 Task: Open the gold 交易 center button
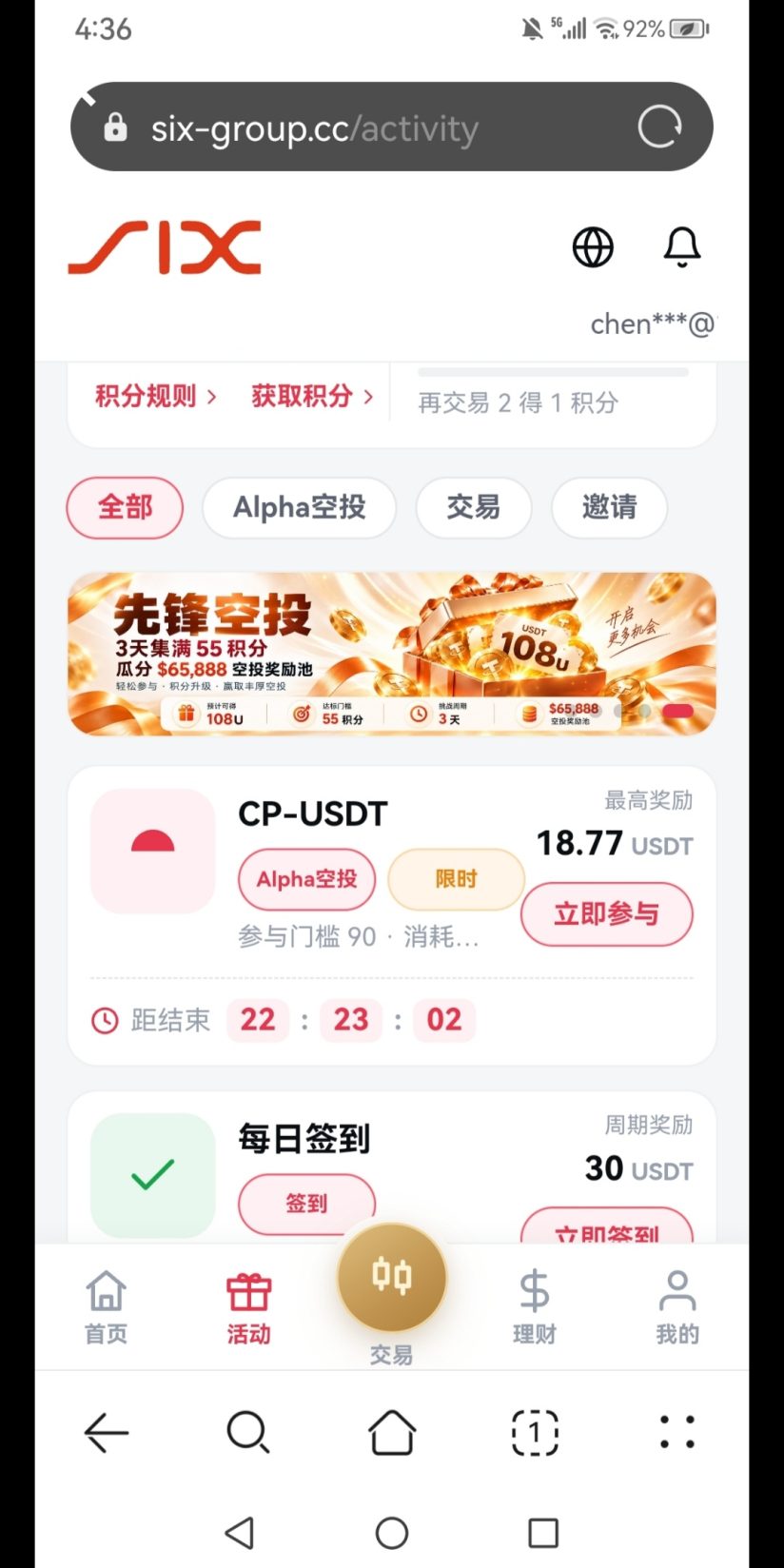coord(392,1277)
